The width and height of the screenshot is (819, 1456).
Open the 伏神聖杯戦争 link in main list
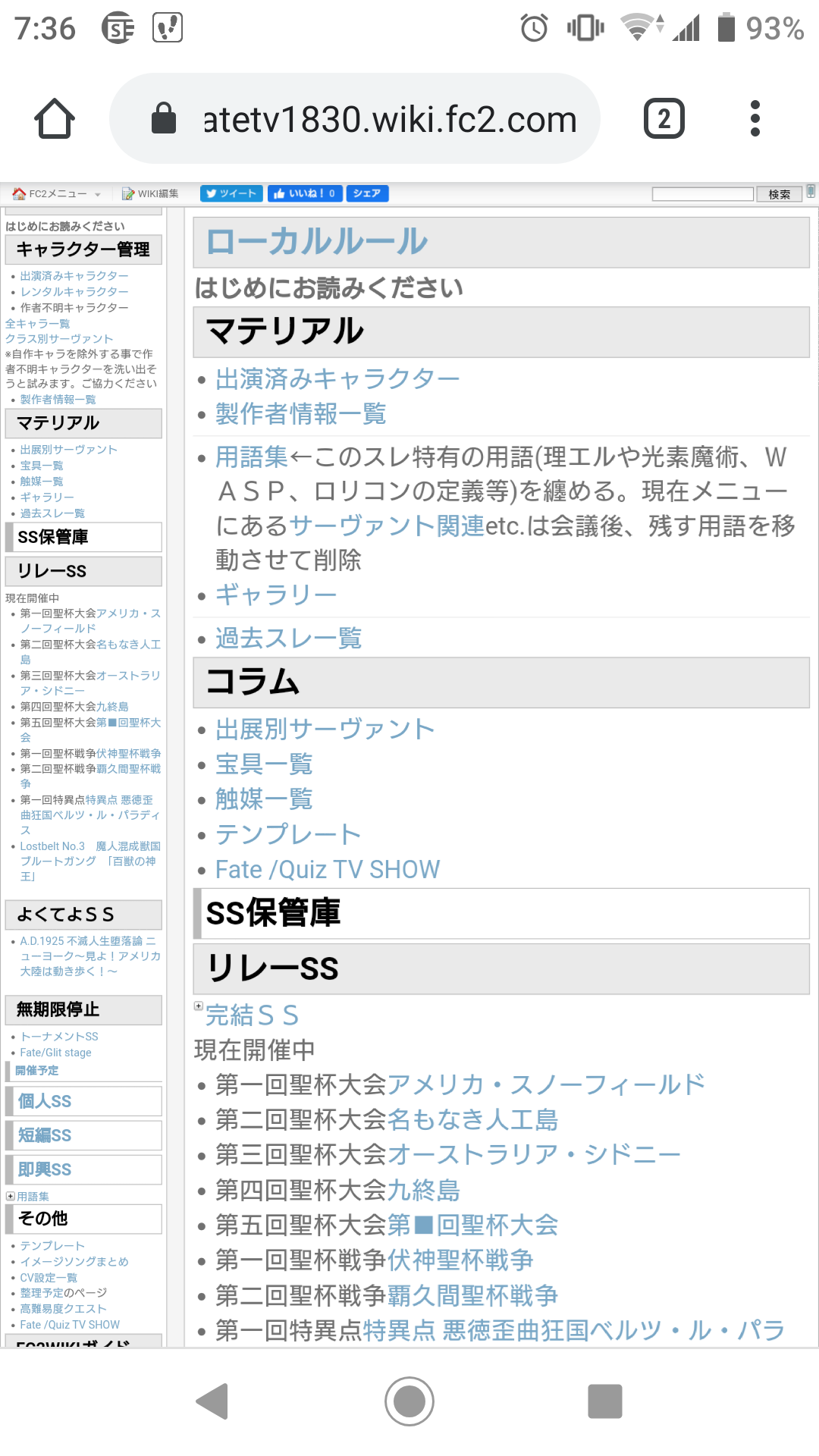460,1260
